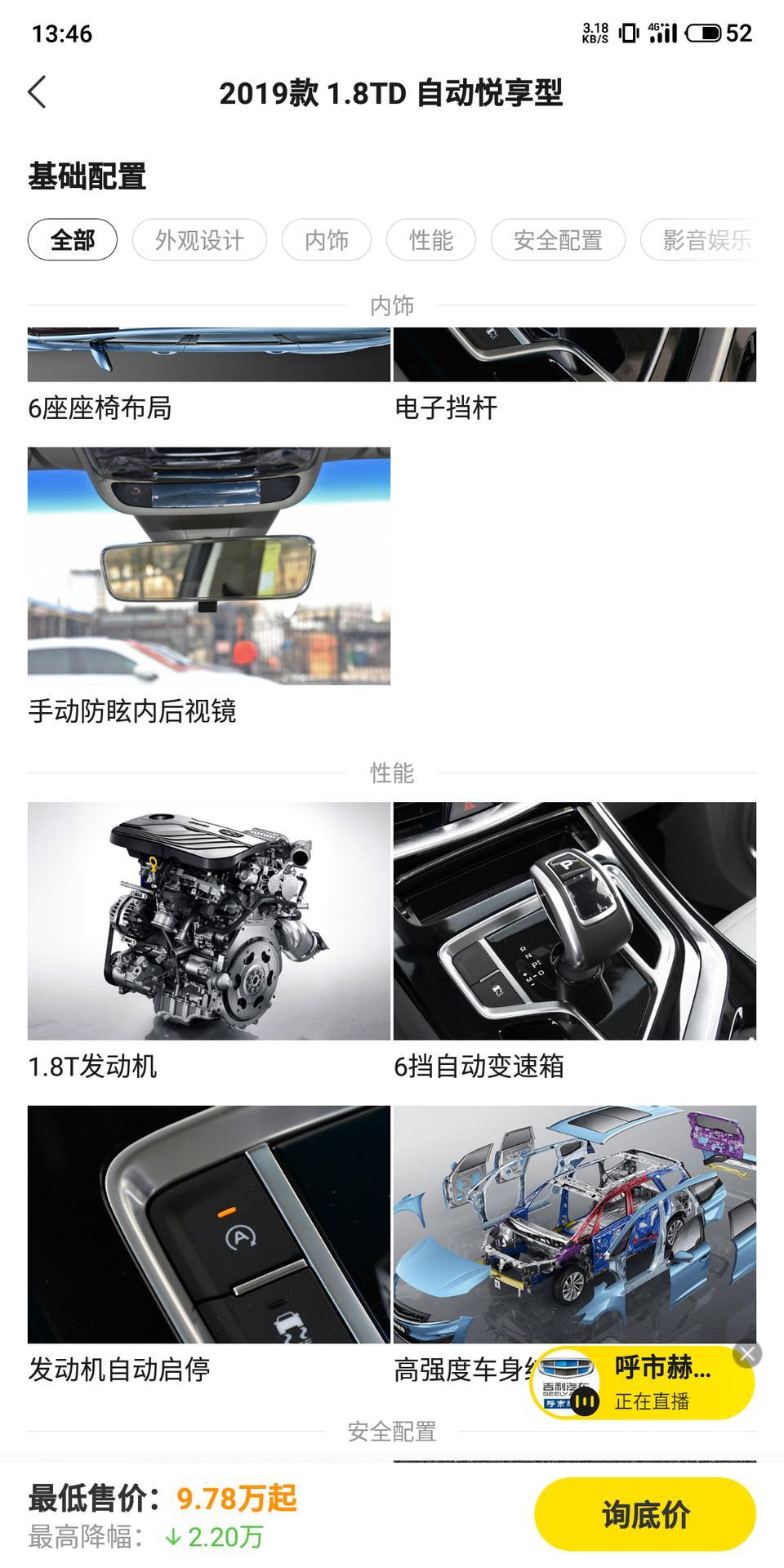Switch to the 性能 chip
Viewport: 784px width, 1568px height.
[x=430, y=240]
